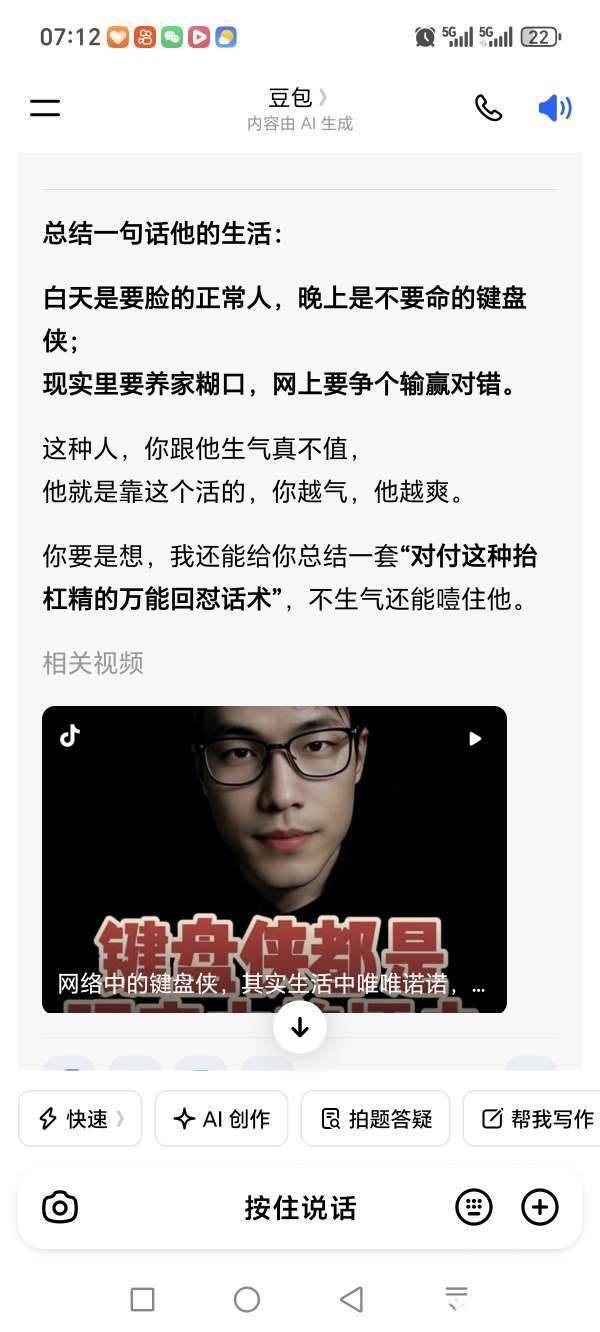This screenshot has height=1332, width=600.
Task: Toggle the speaker read-aloud icon
Action: (554, 108)
